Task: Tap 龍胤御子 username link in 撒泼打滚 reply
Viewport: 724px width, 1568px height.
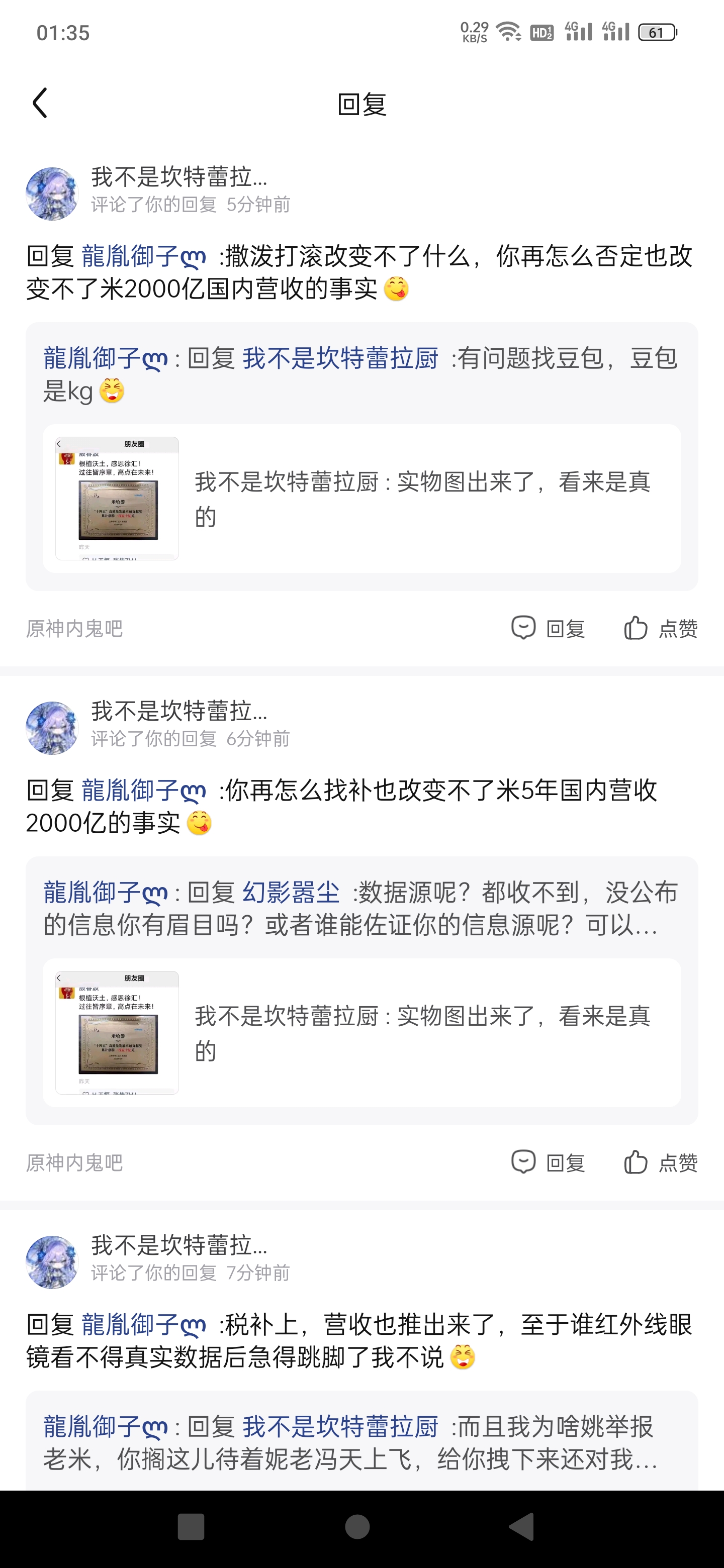Action: (144, 256)
